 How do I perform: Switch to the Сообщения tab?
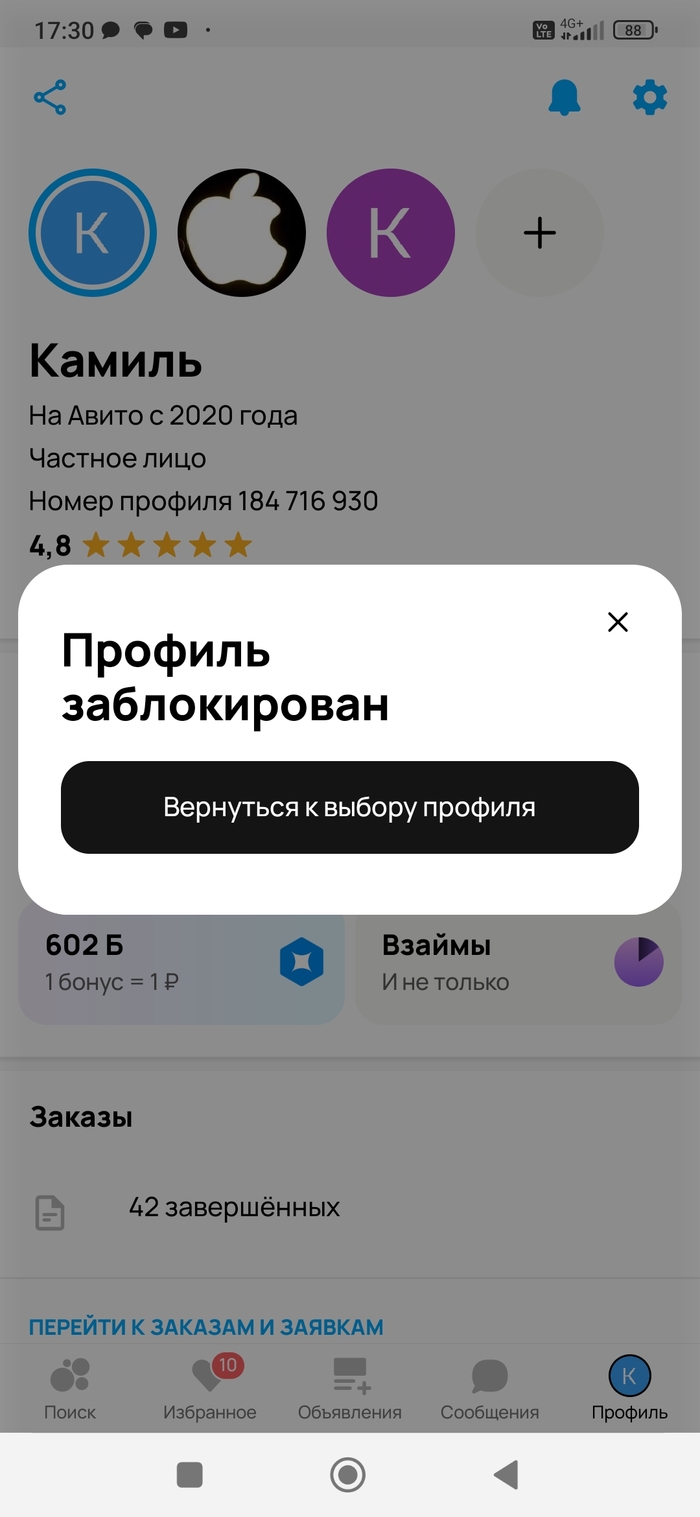[x=490, y=1390]
